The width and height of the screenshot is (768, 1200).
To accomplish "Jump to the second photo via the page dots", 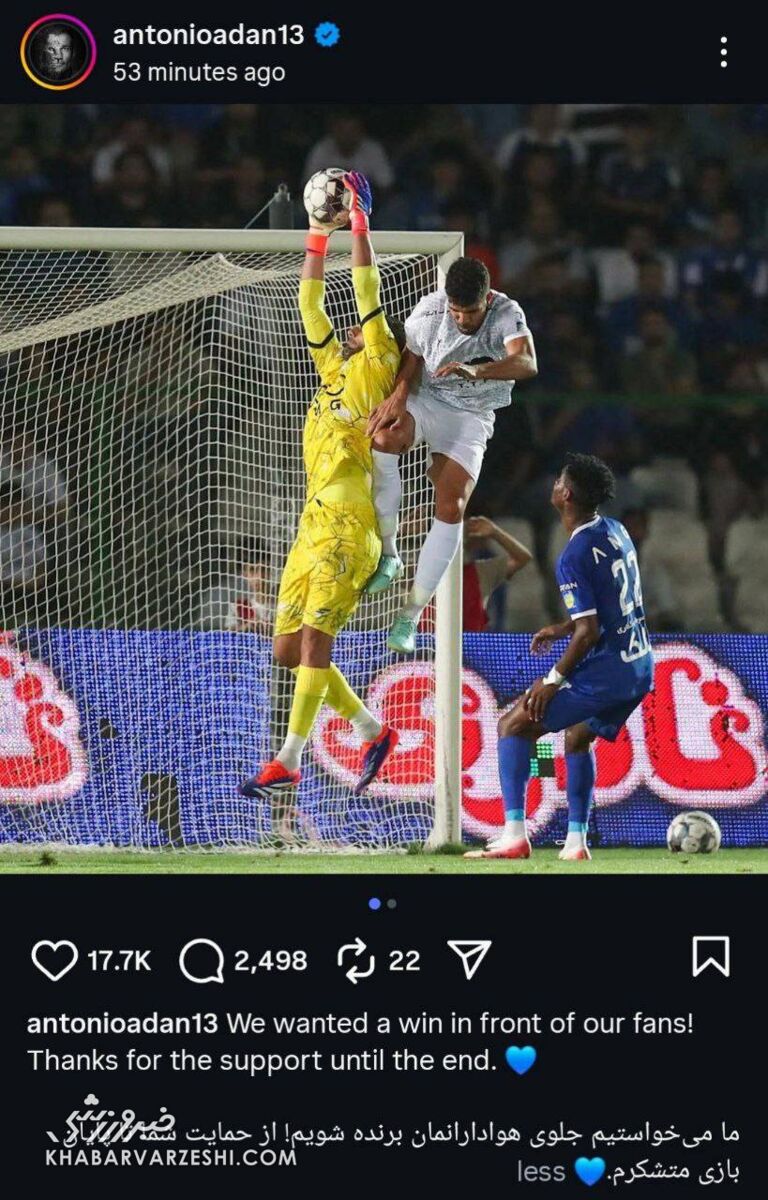I will click(392, 903).
